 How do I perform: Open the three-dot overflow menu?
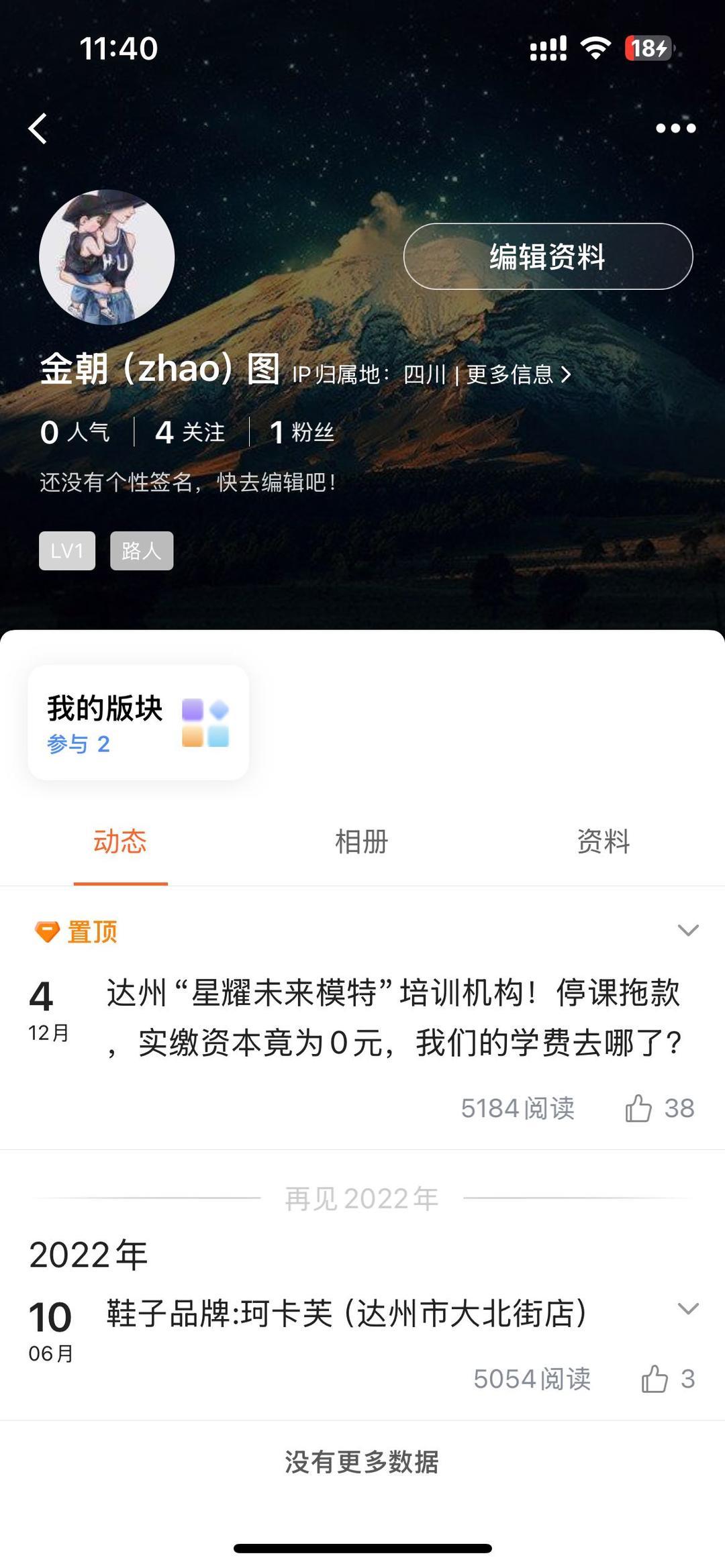pos(675,128)
